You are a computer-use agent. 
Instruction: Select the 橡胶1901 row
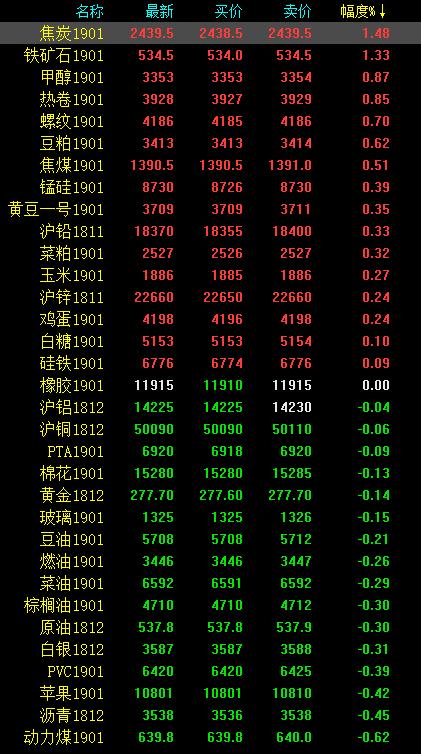[210, 385]
